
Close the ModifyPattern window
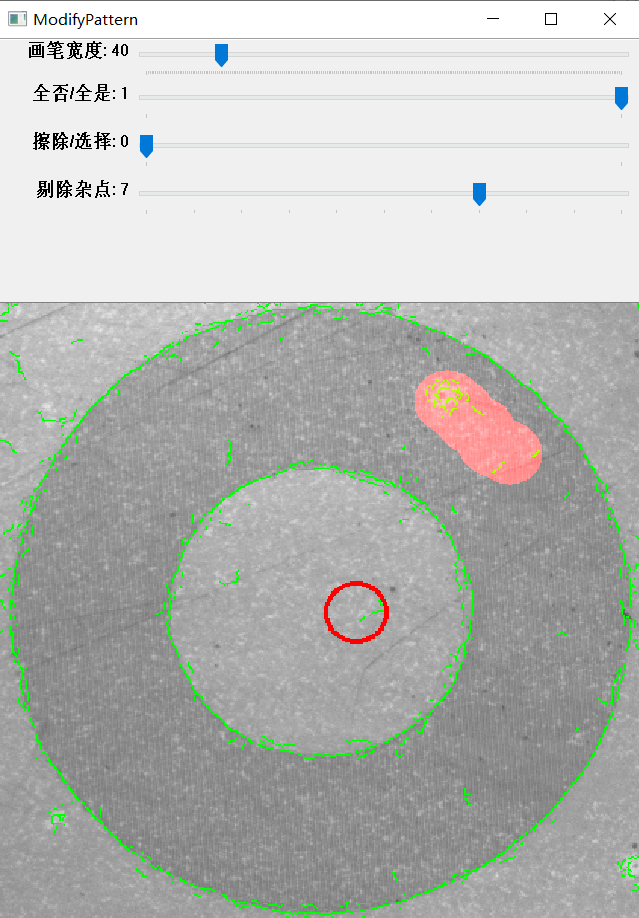[610, 19]
